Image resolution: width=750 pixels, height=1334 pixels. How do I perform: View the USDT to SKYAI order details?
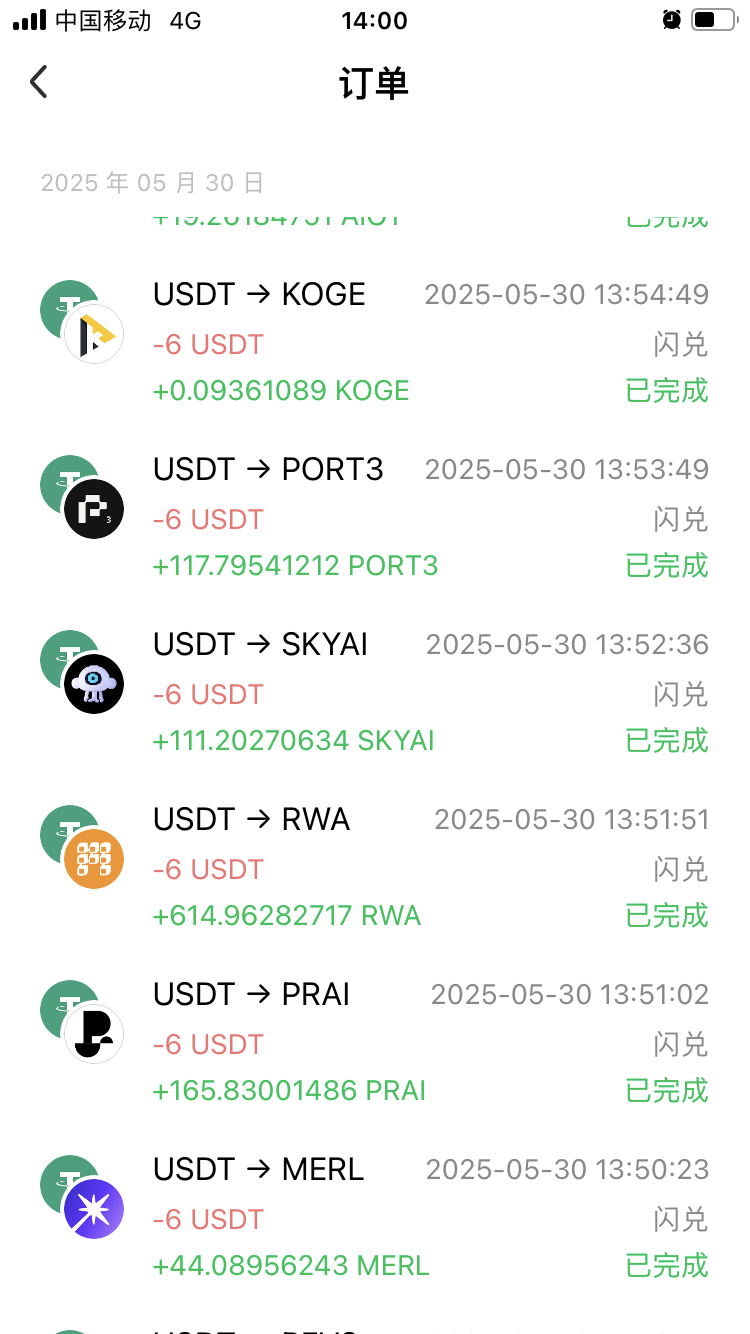pyautogui.click(x=375, y=692)
